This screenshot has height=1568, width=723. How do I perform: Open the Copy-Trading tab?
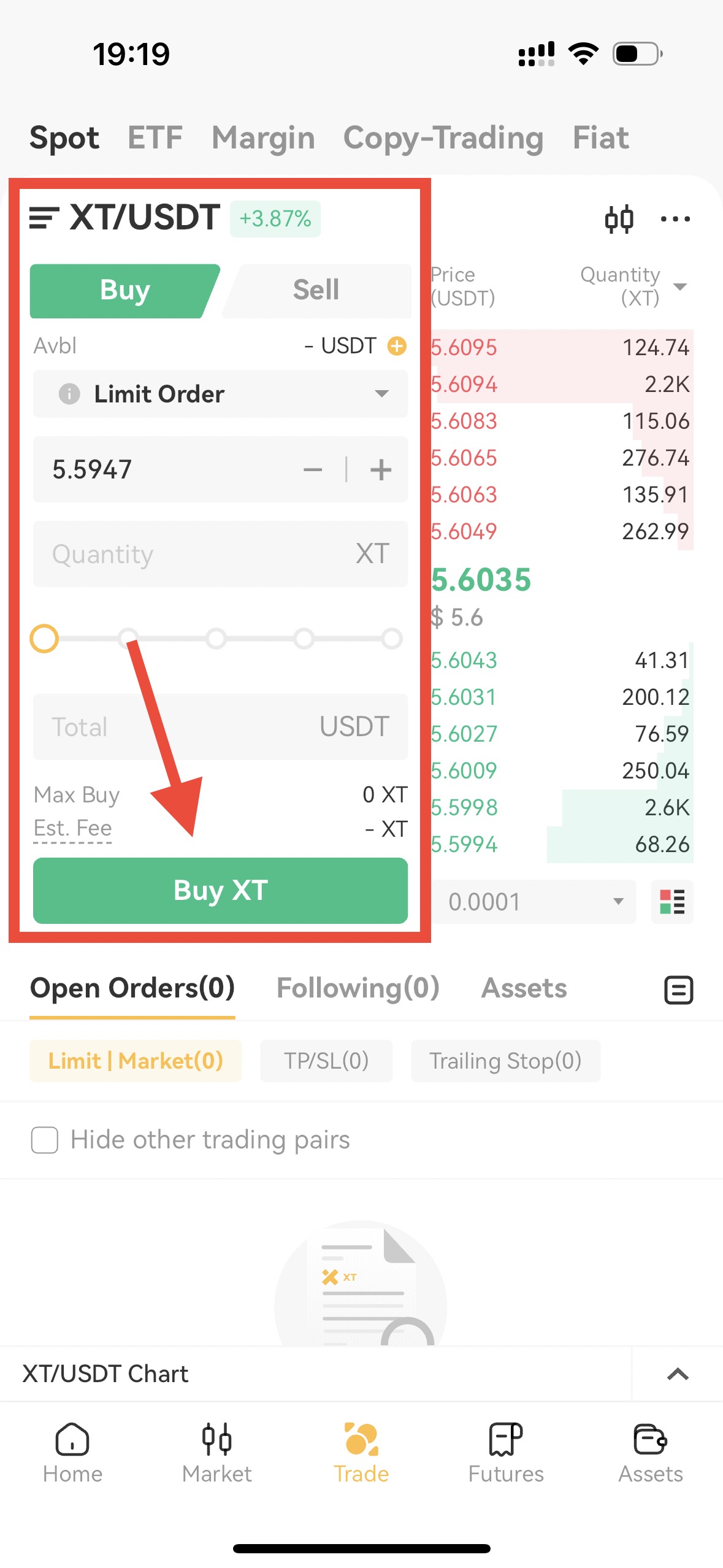443,137
